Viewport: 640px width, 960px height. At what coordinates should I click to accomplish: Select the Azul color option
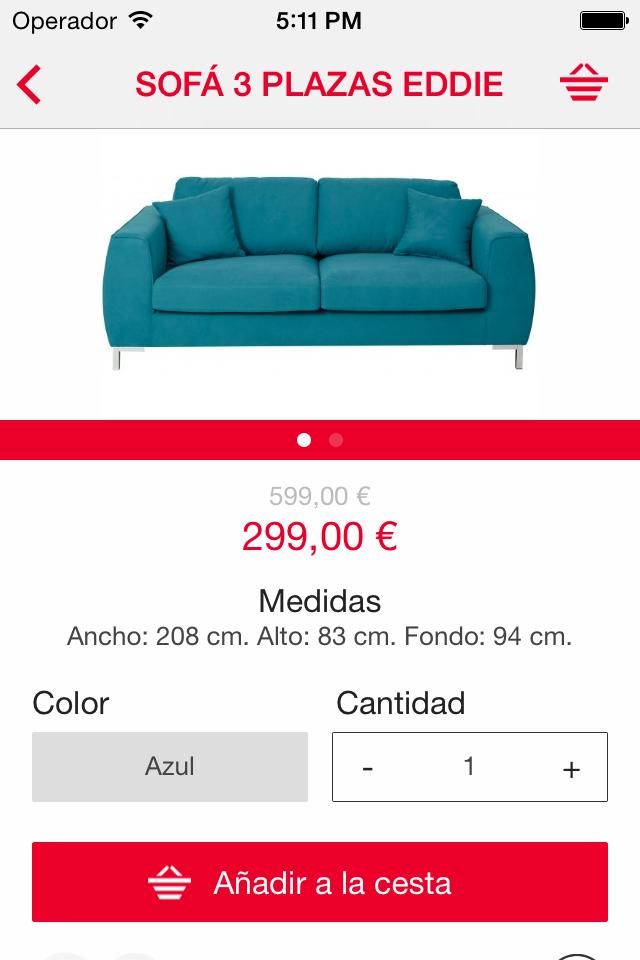tap(170, 767)
